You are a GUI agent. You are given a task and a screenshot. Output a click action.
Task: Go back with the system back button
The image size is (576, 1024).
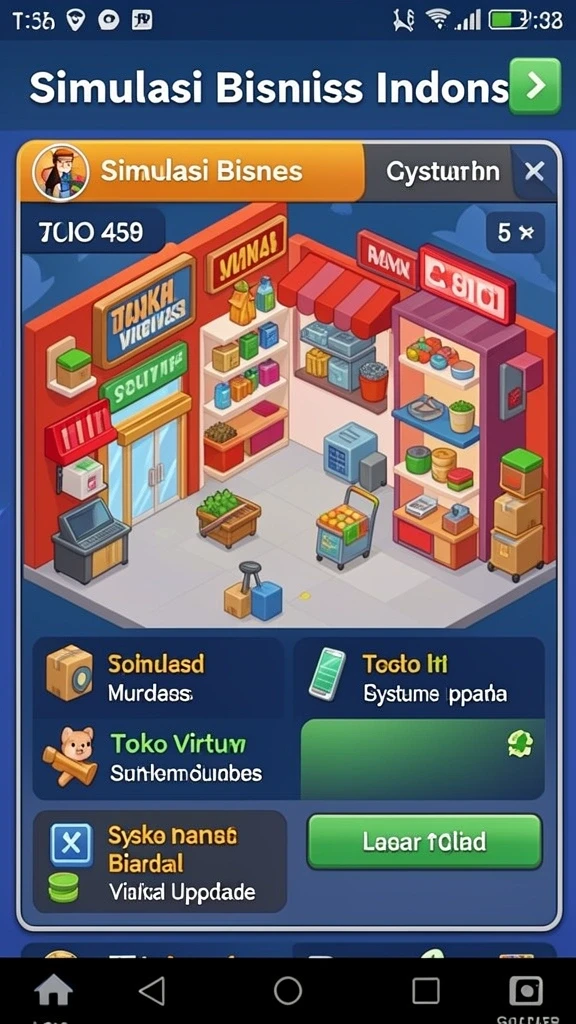[x=152, y=991]
